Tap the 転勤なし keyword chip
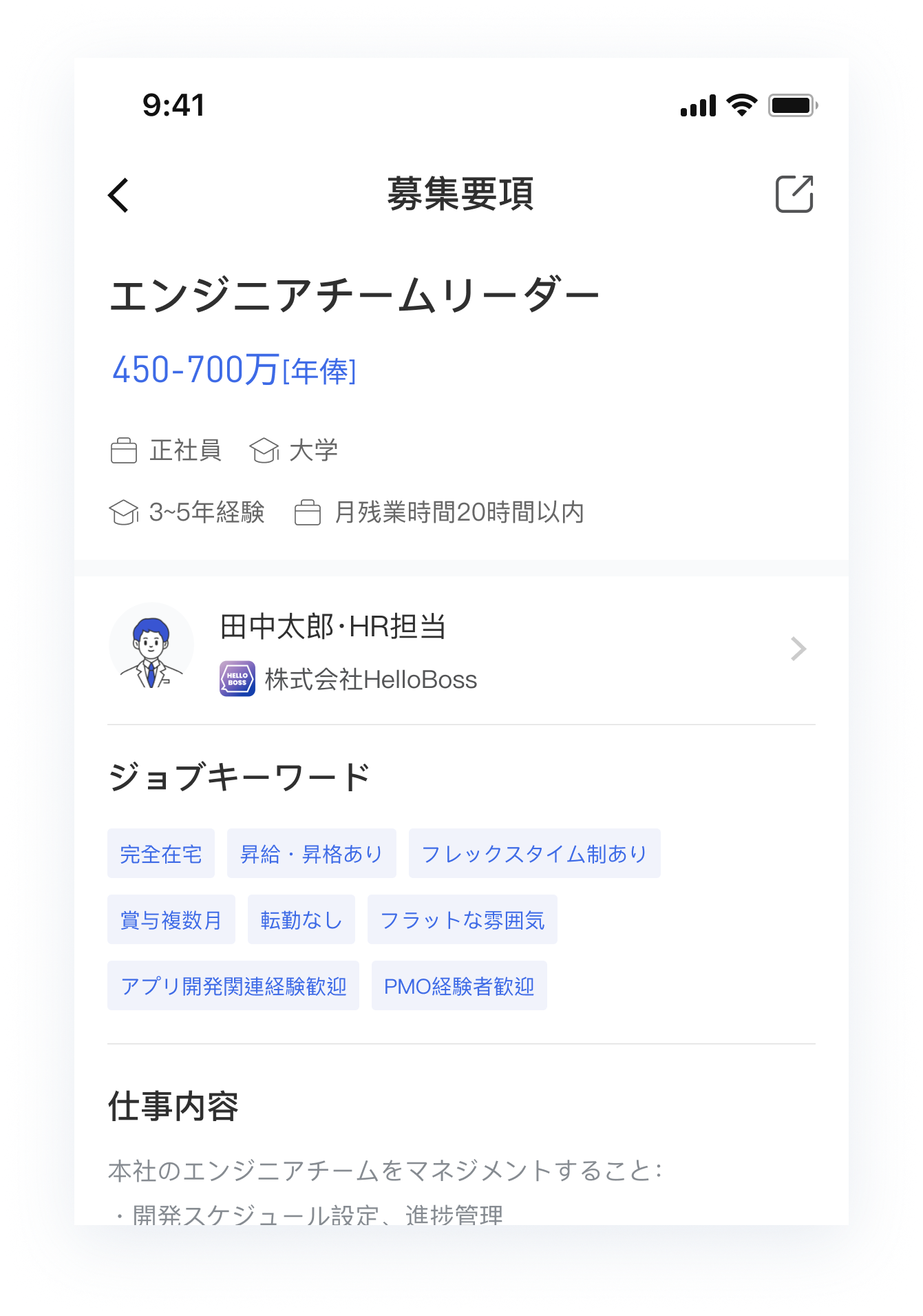Screen dimensions: 923x1316 pos(301,920)
